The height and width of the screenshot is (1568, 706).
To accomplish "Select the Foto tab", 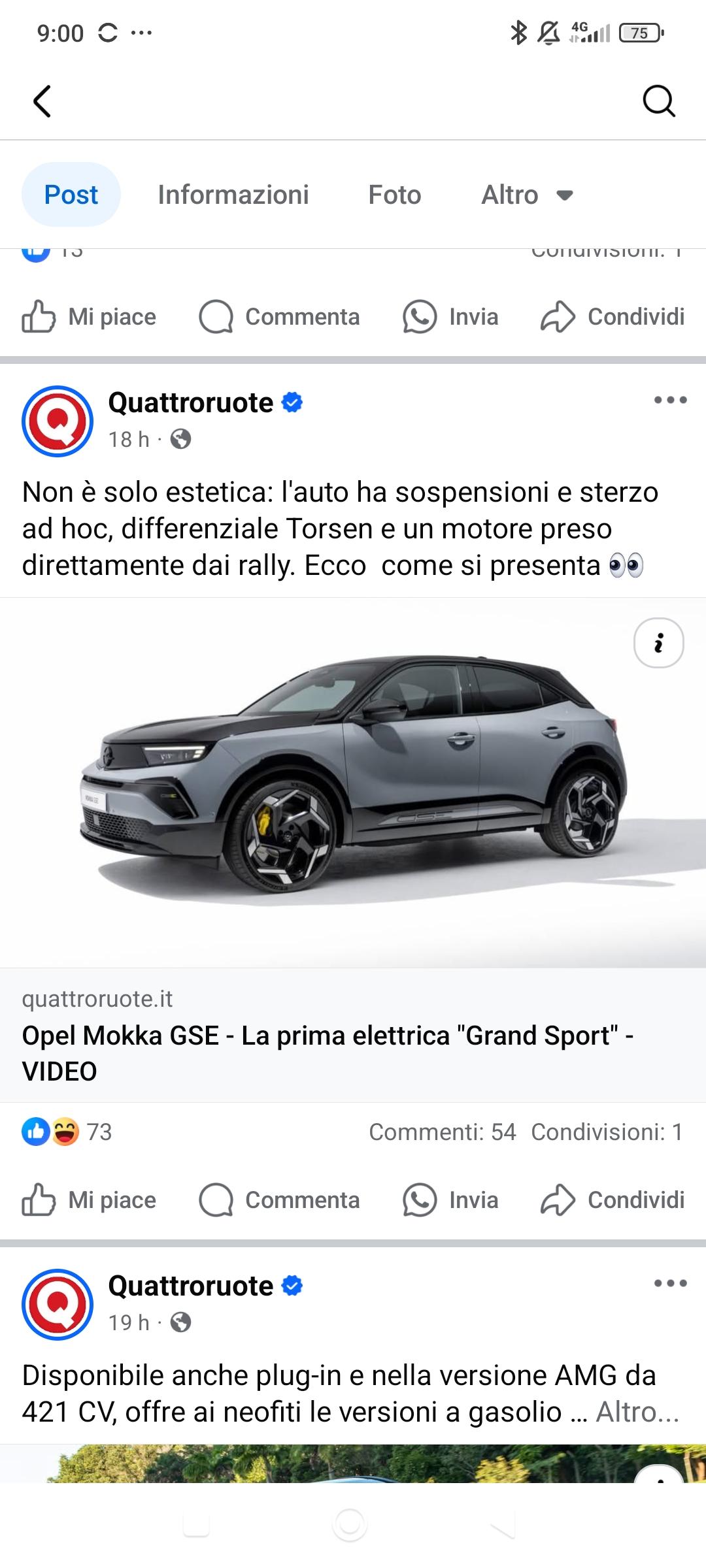I will click(394, 195).
